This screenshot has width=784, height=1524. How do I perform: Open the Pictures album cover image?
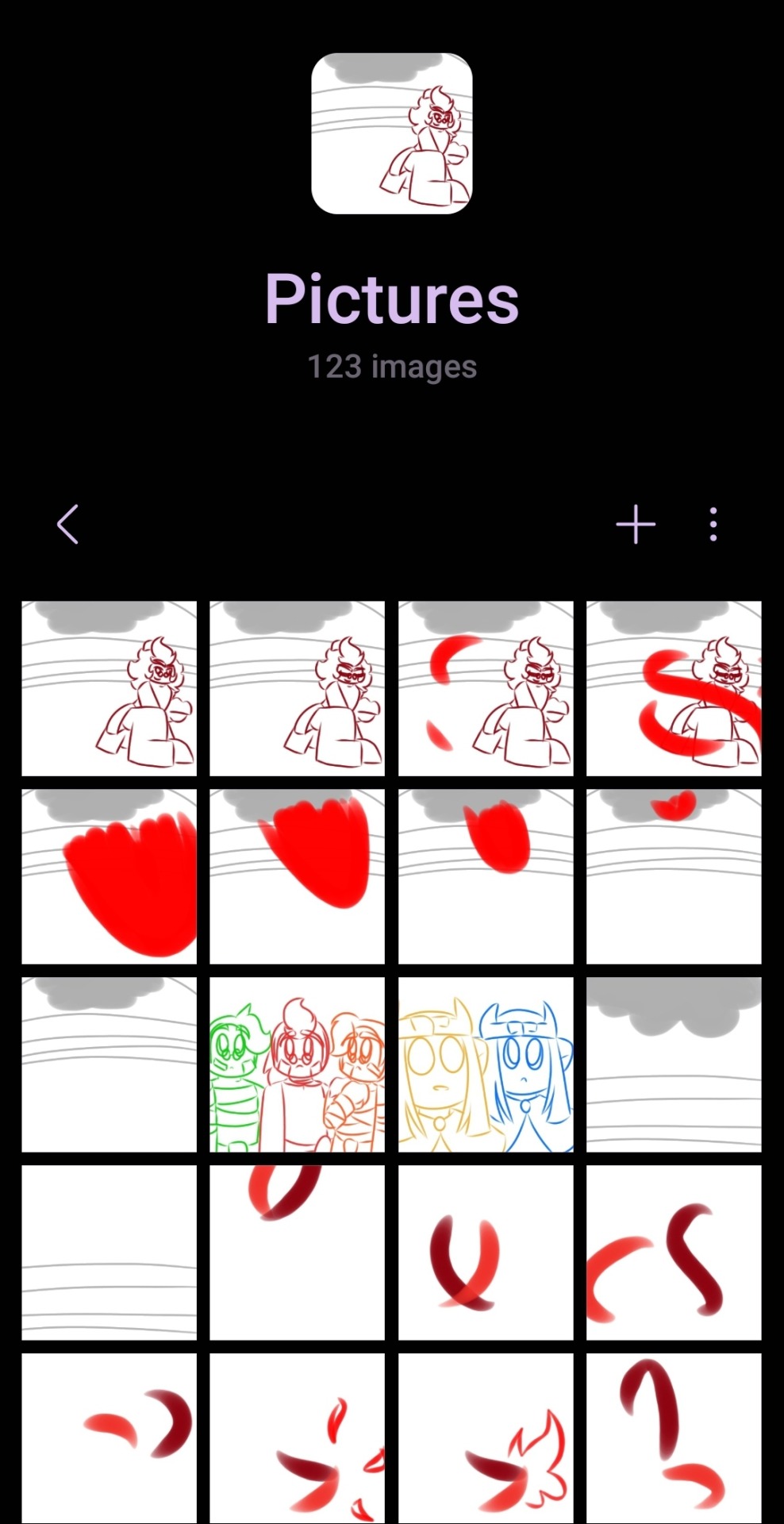[x=392, y=133]
